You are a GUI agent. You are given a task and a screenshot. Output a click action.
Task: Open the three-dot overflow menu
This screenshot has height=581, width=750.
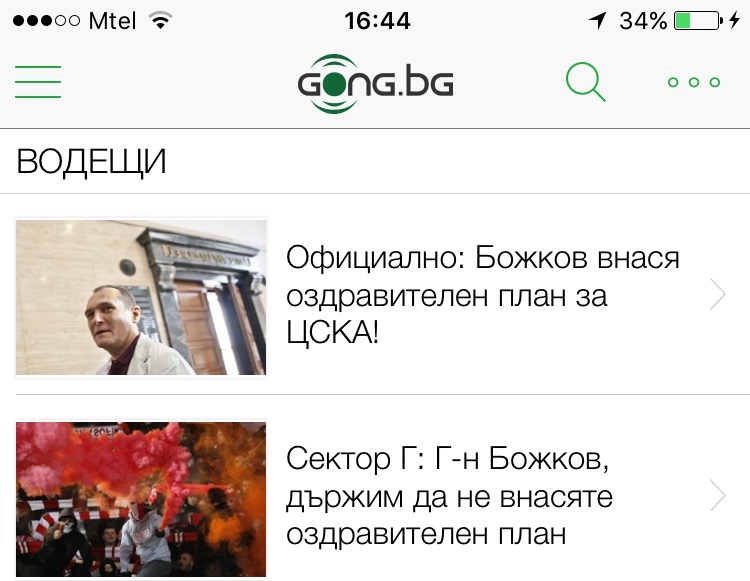point(693,83)
